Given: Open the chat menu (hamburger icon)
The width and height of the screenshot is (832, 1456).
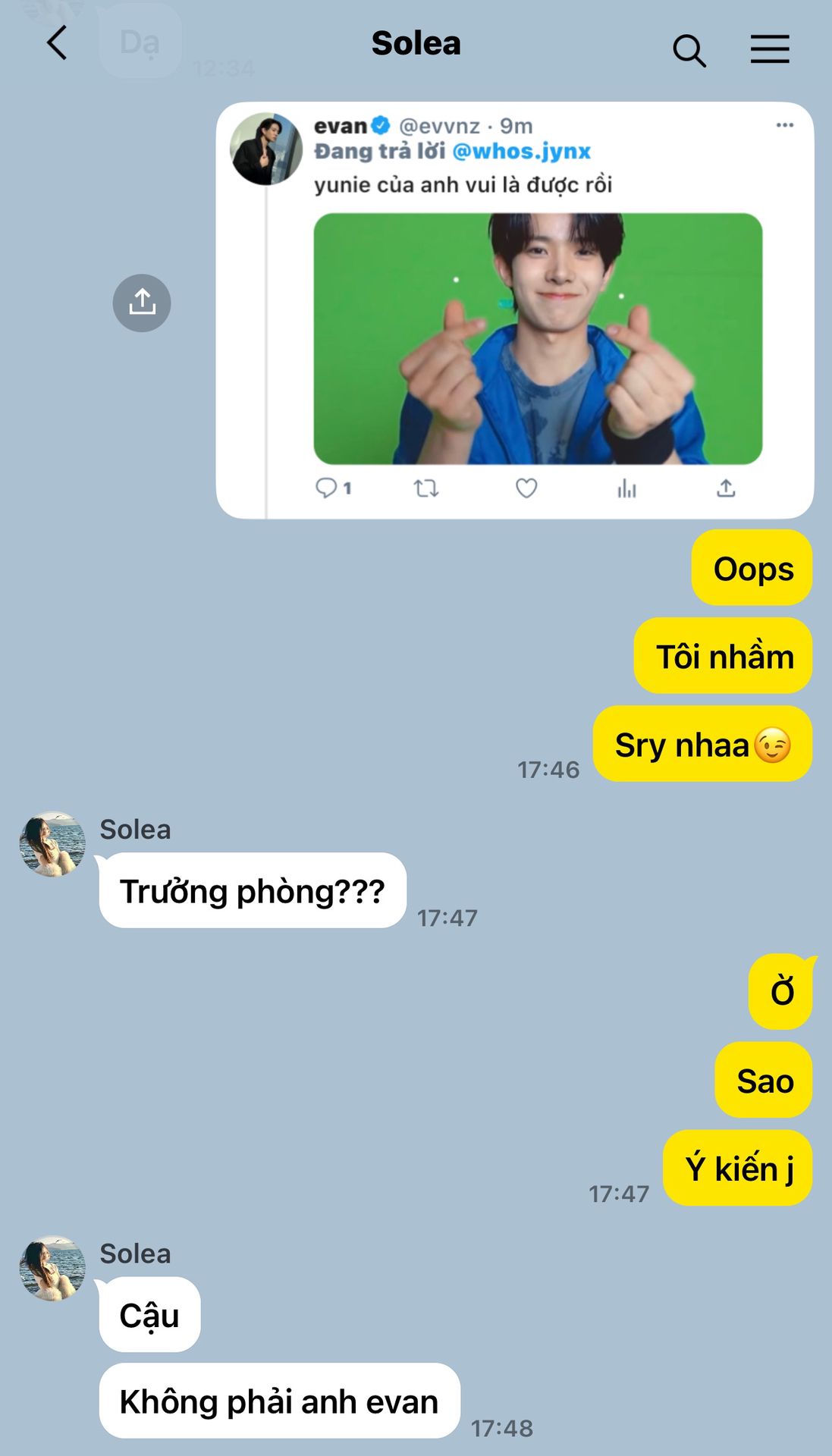Looking at the screenshot, I should pyautogui.click(x=769, y=49).
